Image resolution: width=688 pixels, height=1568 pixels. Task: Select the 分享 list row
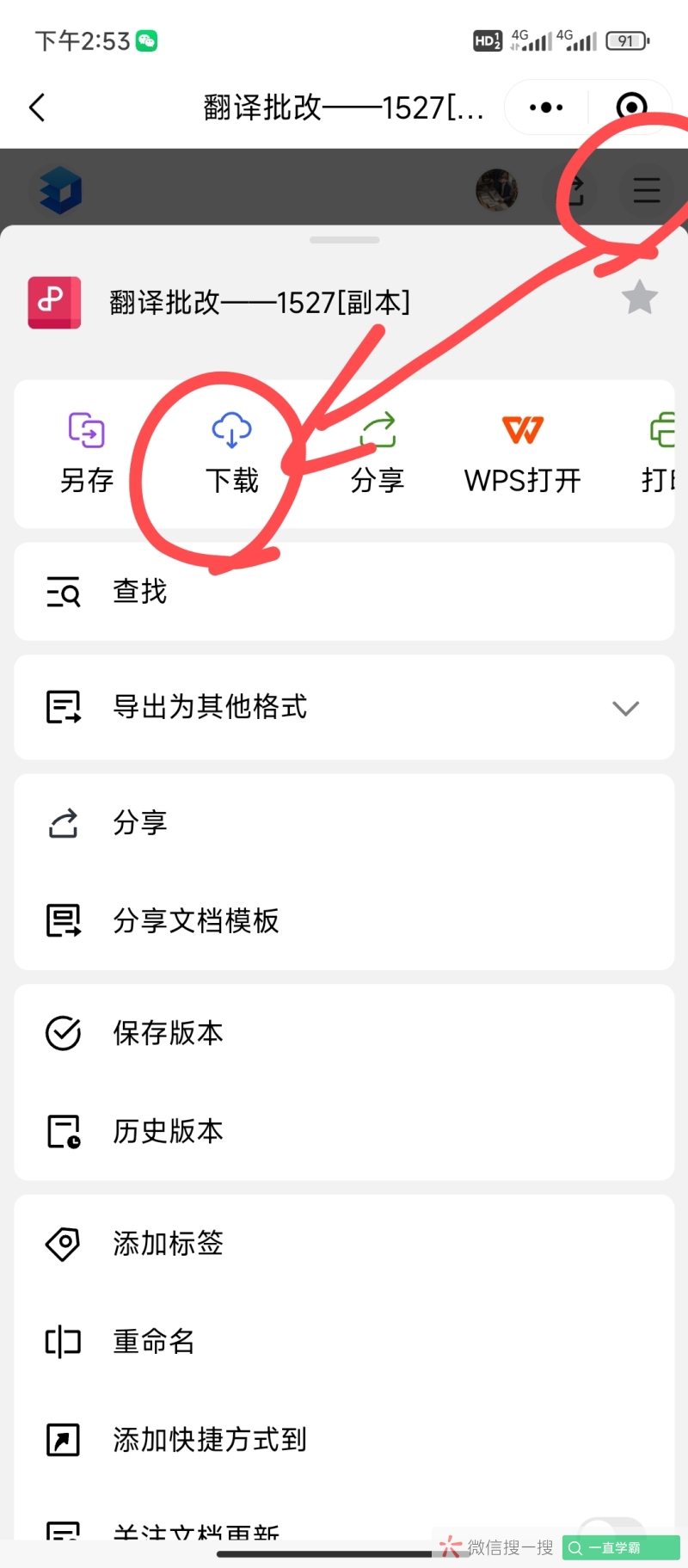(x=344, y=823)
